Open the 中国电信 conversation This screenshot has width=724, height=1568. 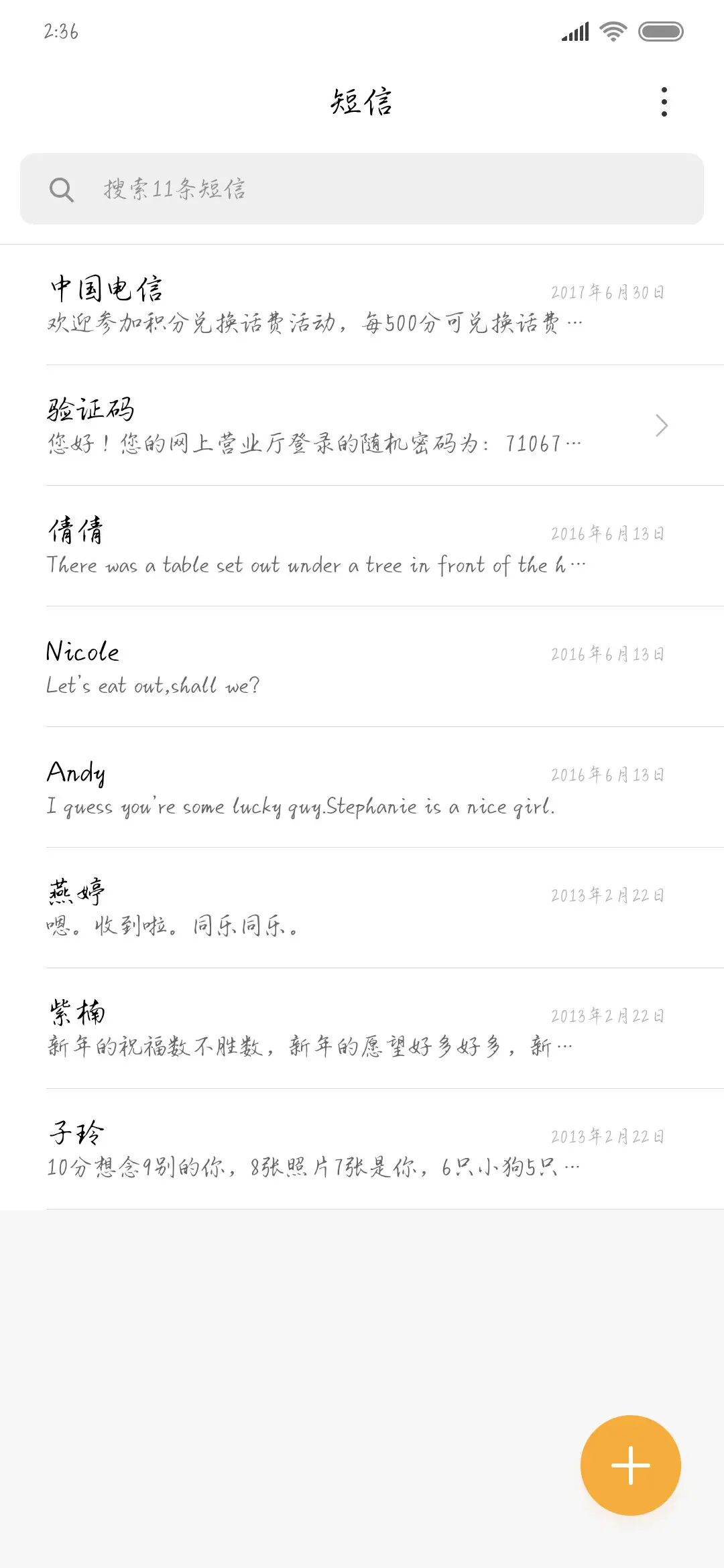[x=302, y=305]
